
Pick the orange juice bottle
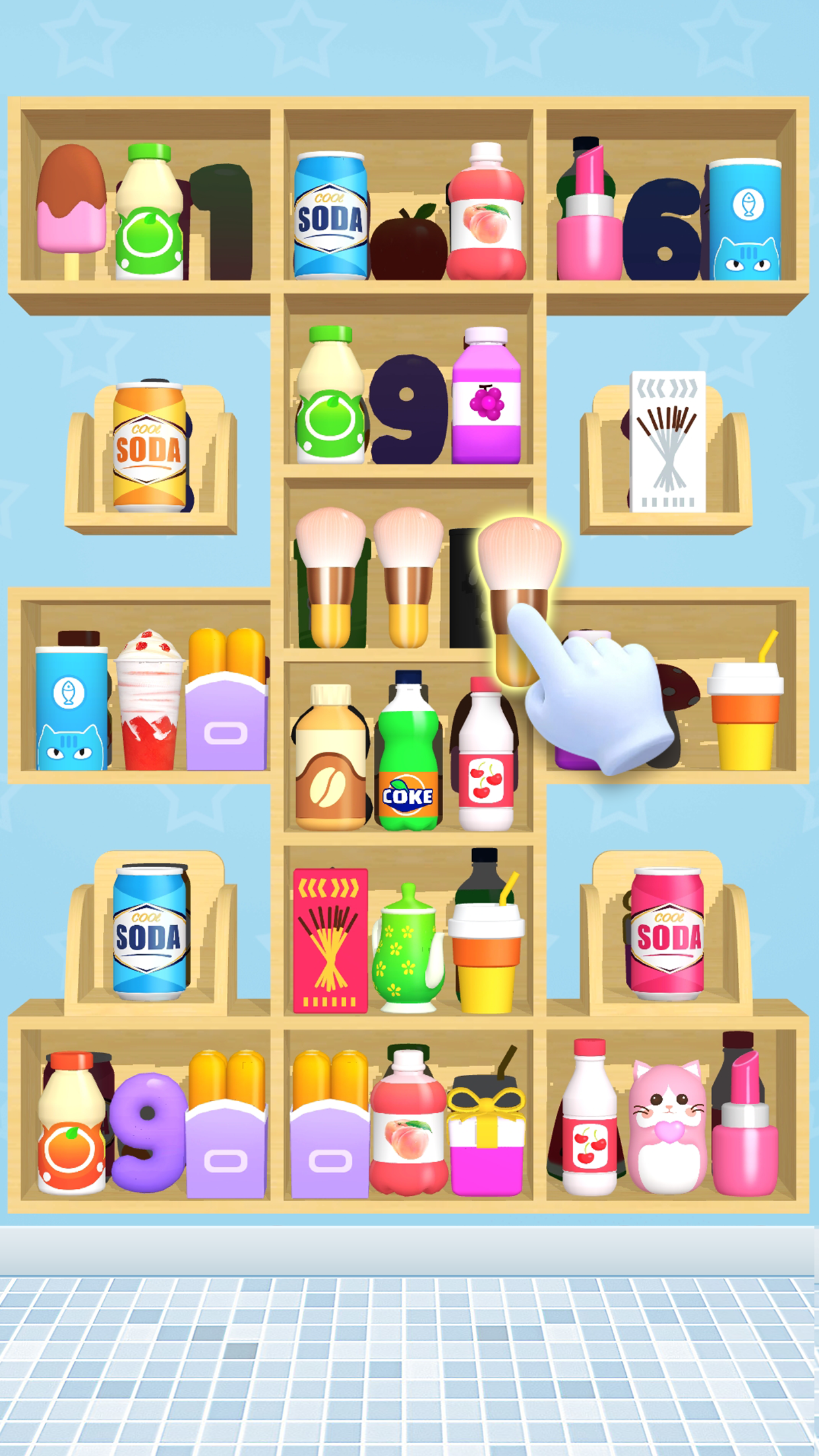[71, 1125]
